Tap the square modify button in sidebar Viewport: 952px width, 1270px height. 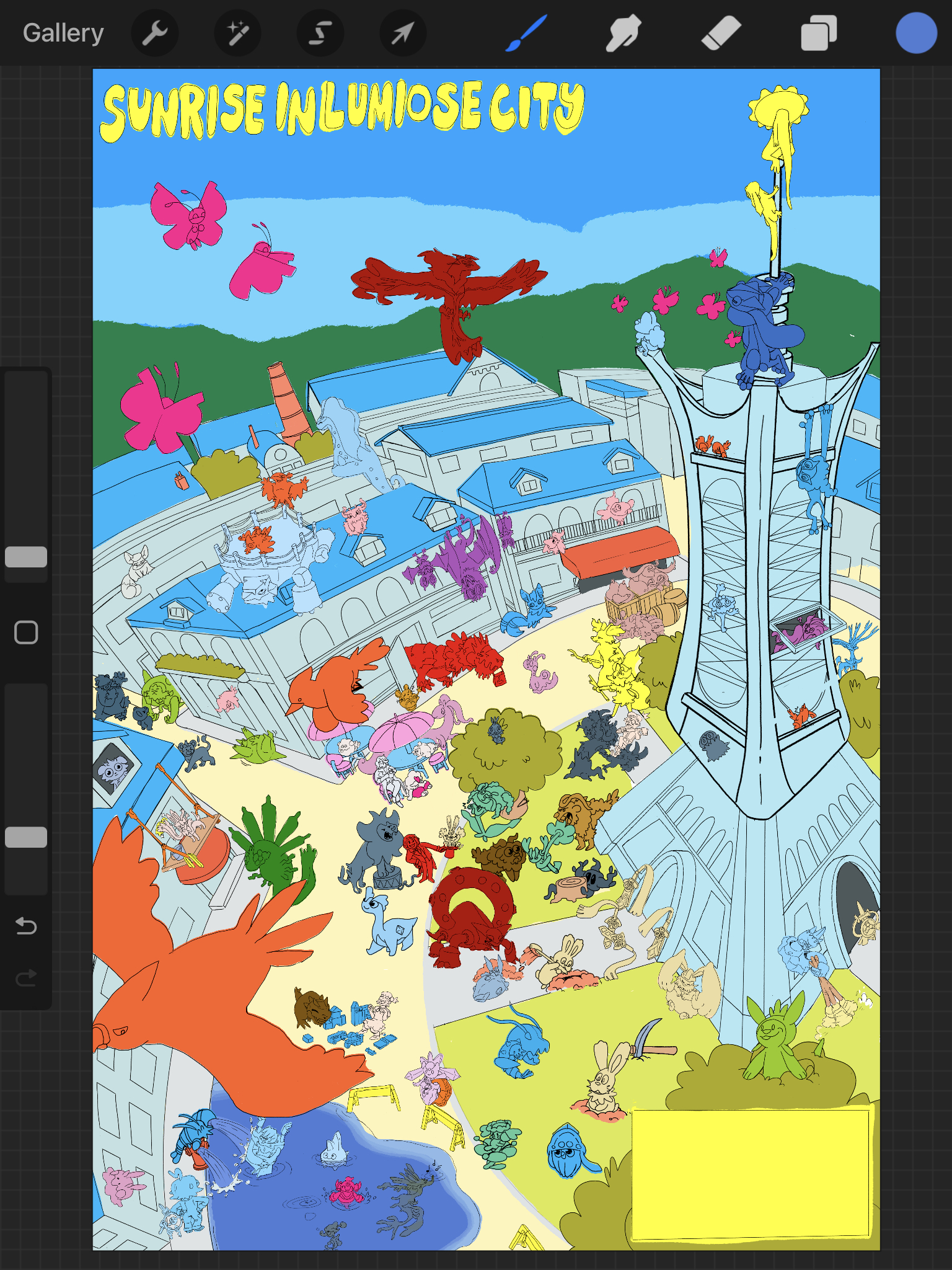[x=26, y=633]
